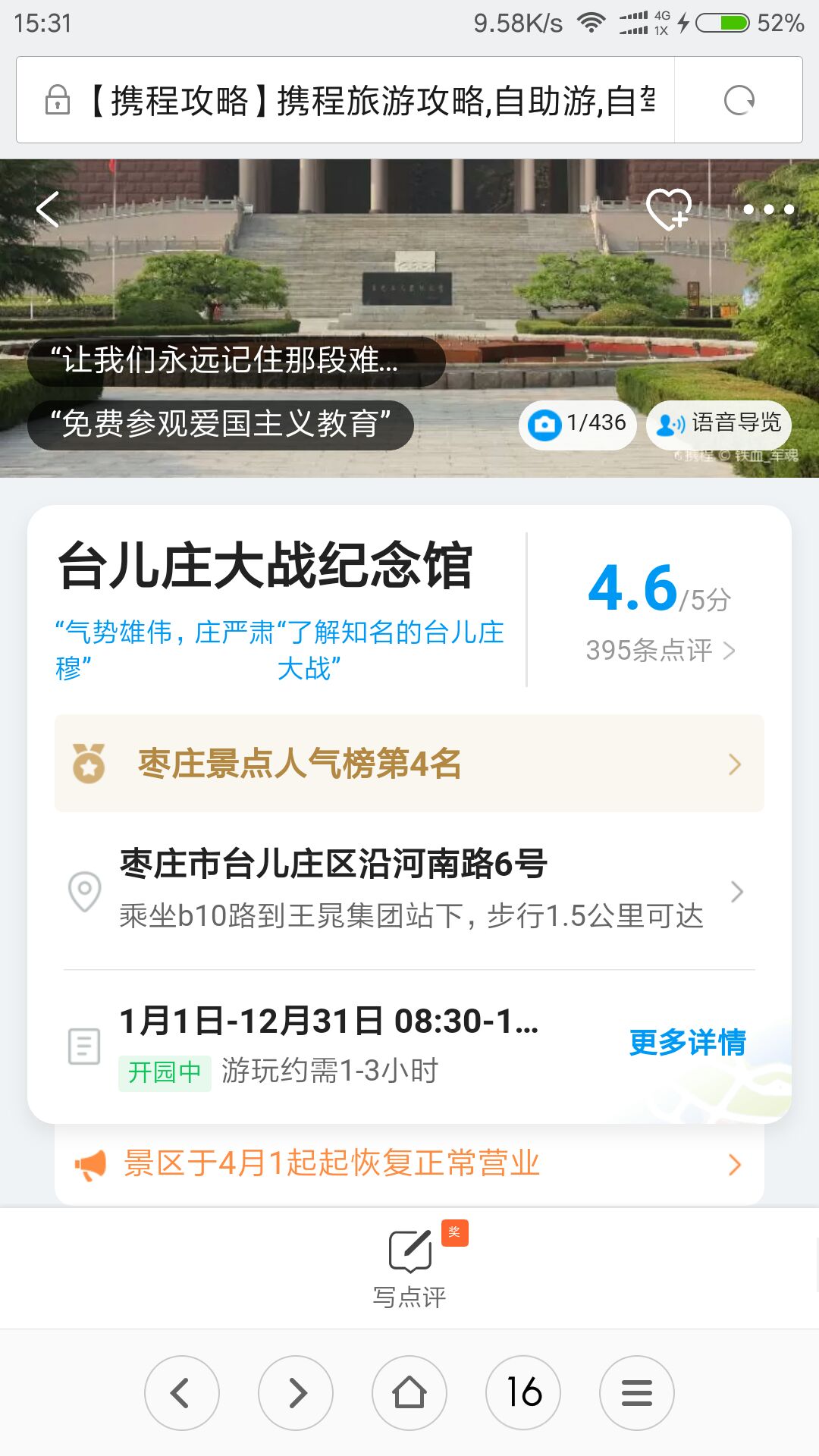Open the browser hamburger menu

coord(637,1393)
